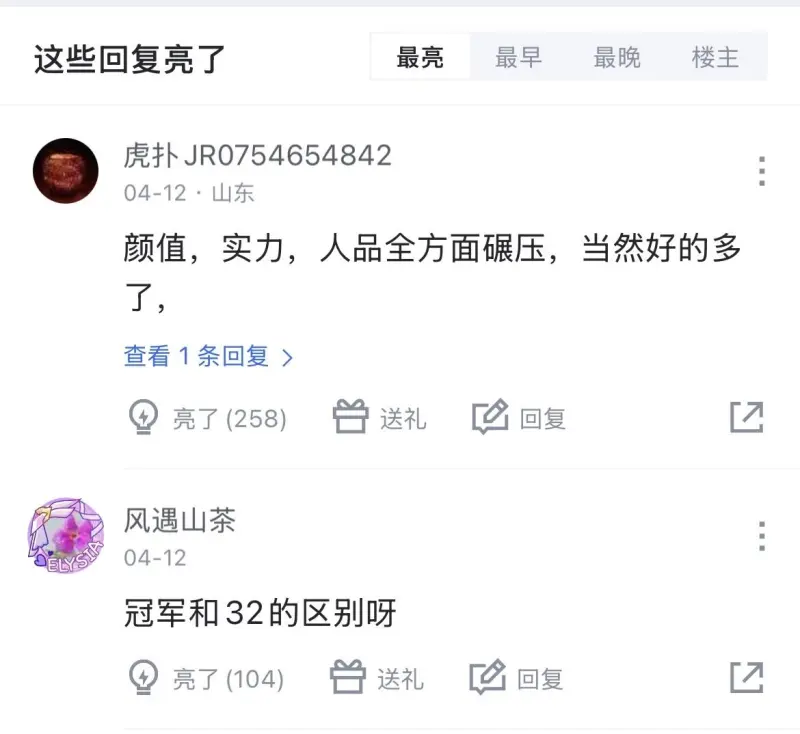Open overflow menu on 虎扑JR0754654842's reply

coord(762,171)
